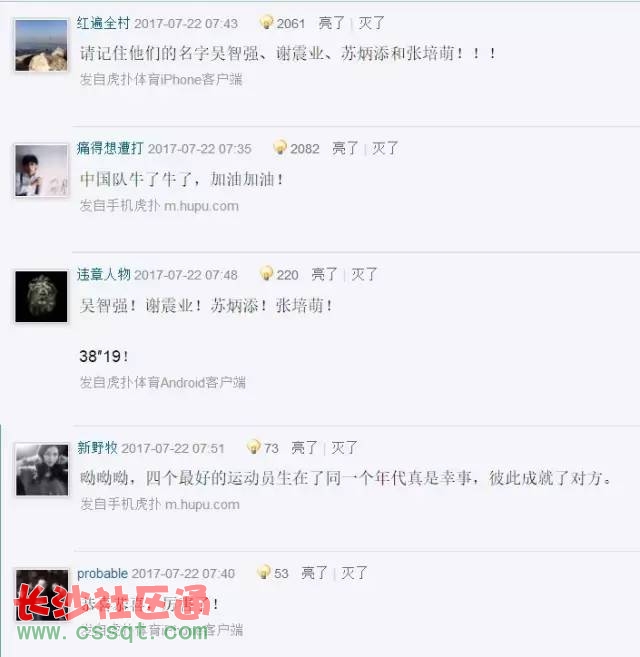Open 痛得想遭打's profile via the username
640x657 pixels.
coord(110,148)
